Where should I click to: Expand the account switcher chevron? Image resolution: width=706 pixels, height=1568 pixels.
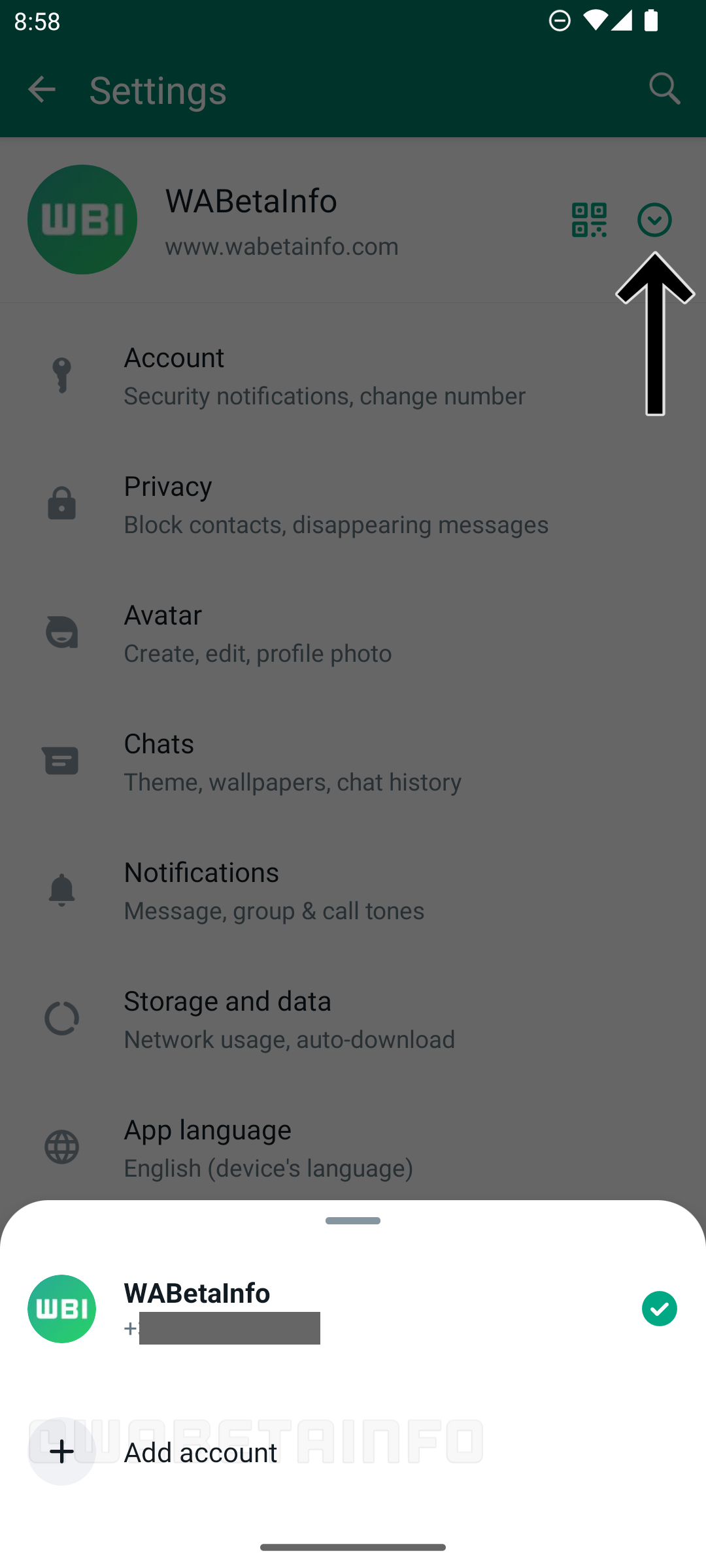[654, 220]
